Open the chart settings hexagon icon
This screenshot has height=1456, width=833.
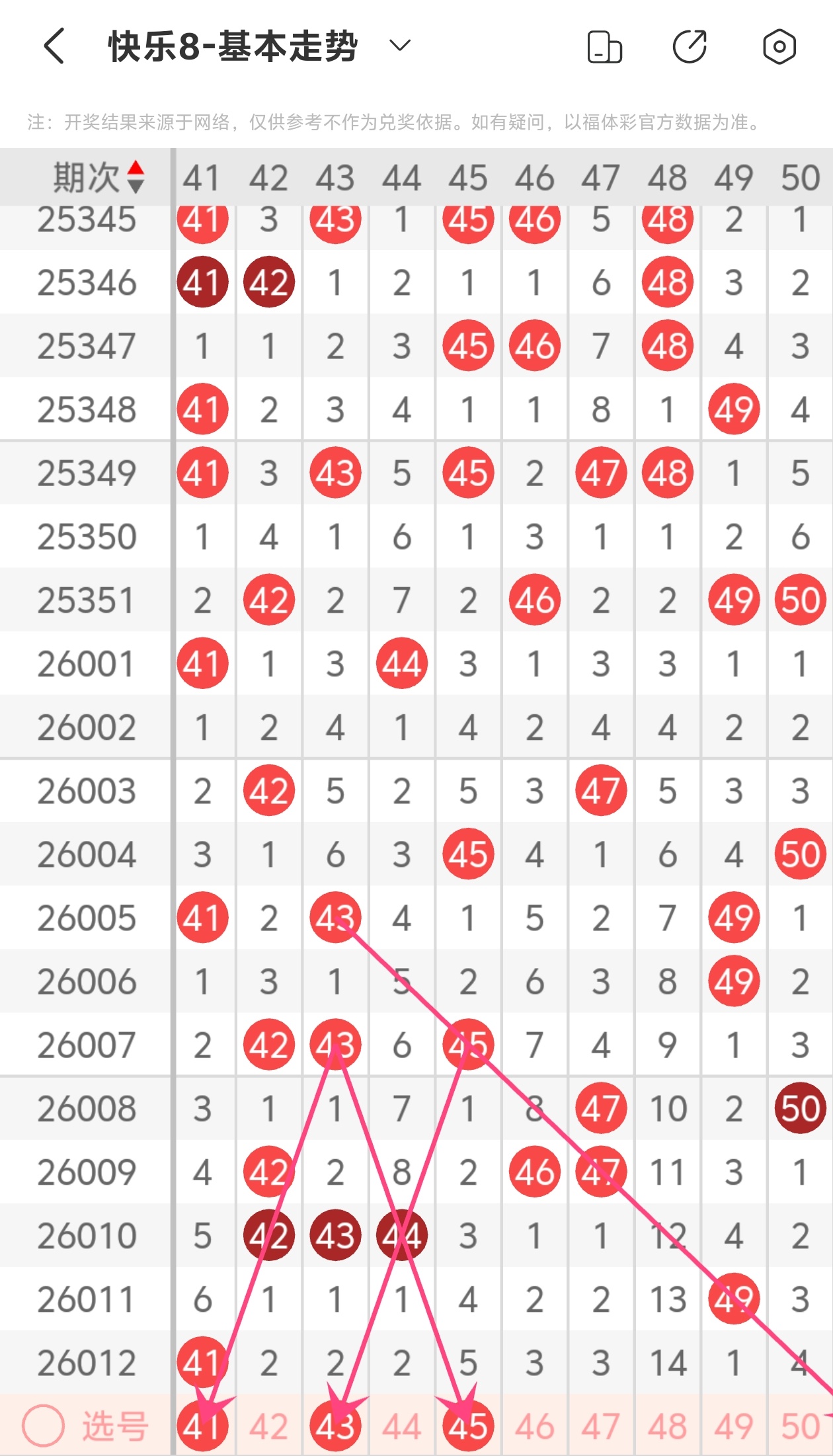779,46
